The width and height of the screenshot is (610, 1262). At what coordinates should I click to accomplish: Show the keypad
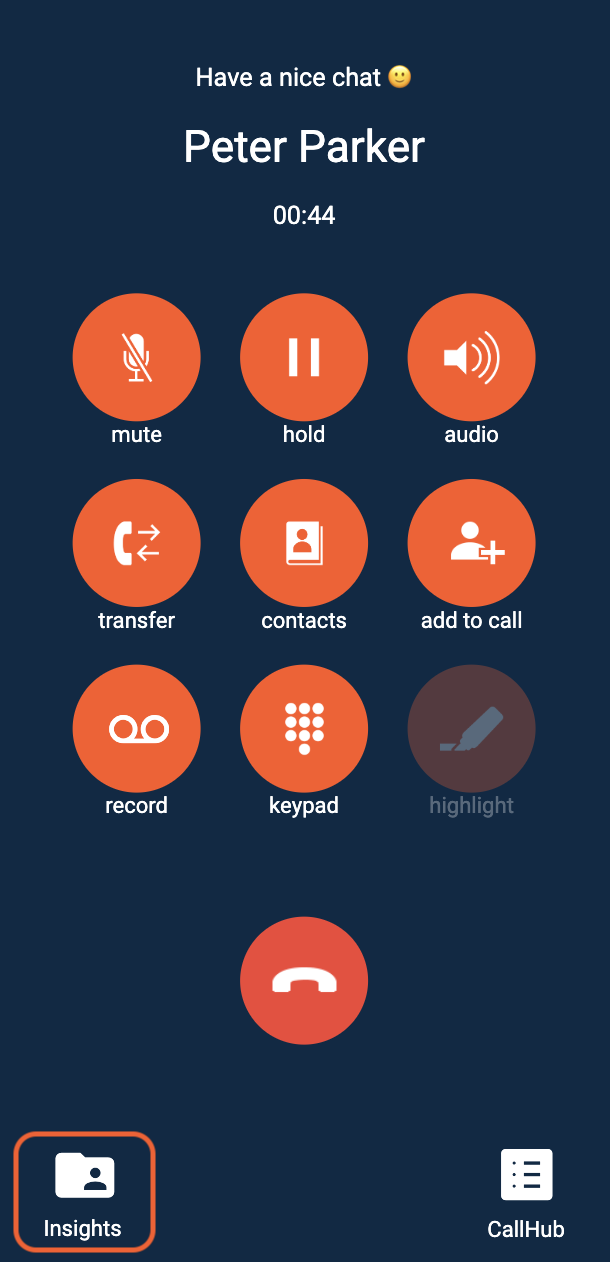[304, 729]
